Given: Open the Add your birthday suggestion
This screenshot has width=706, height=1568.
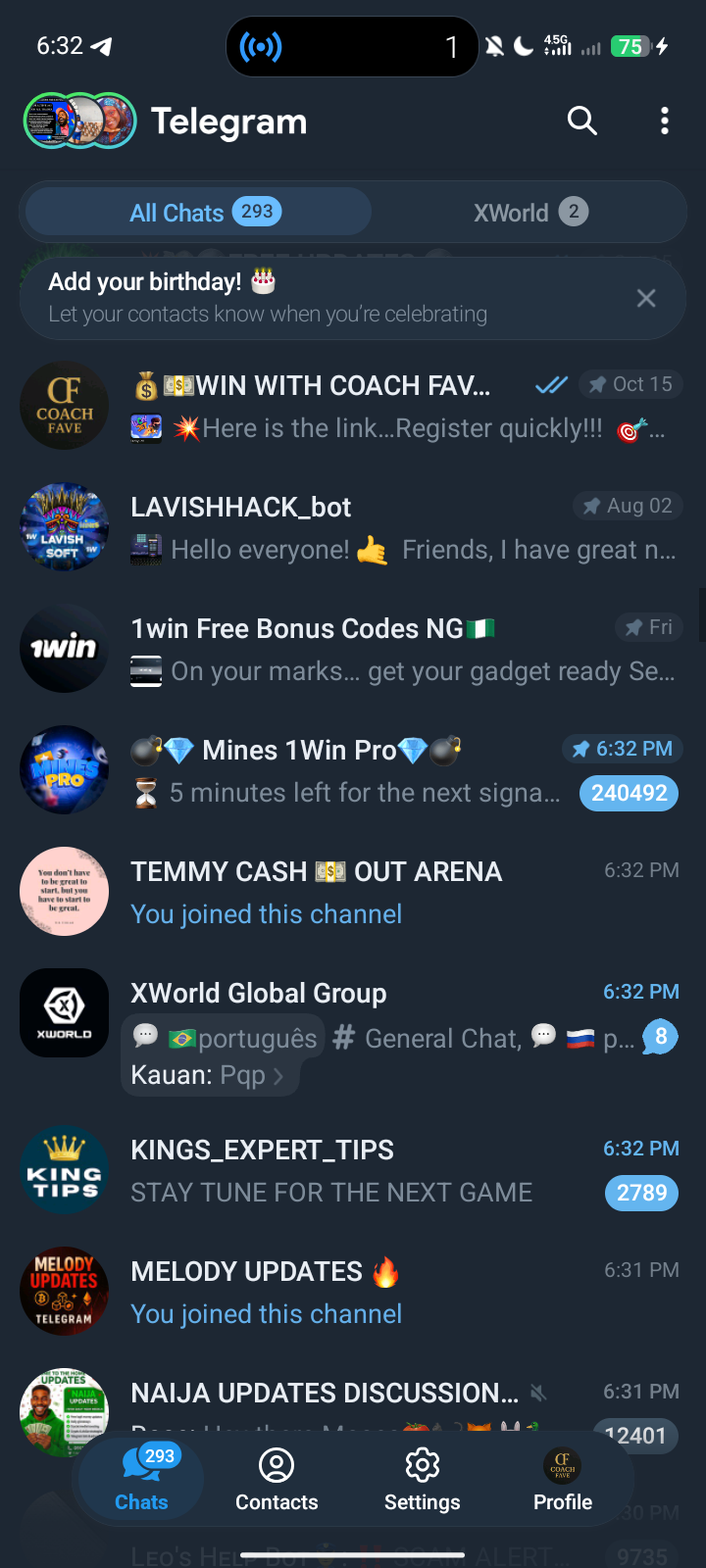Looking at the screenshot, I should pyautogui.click(x=294, y=298).
